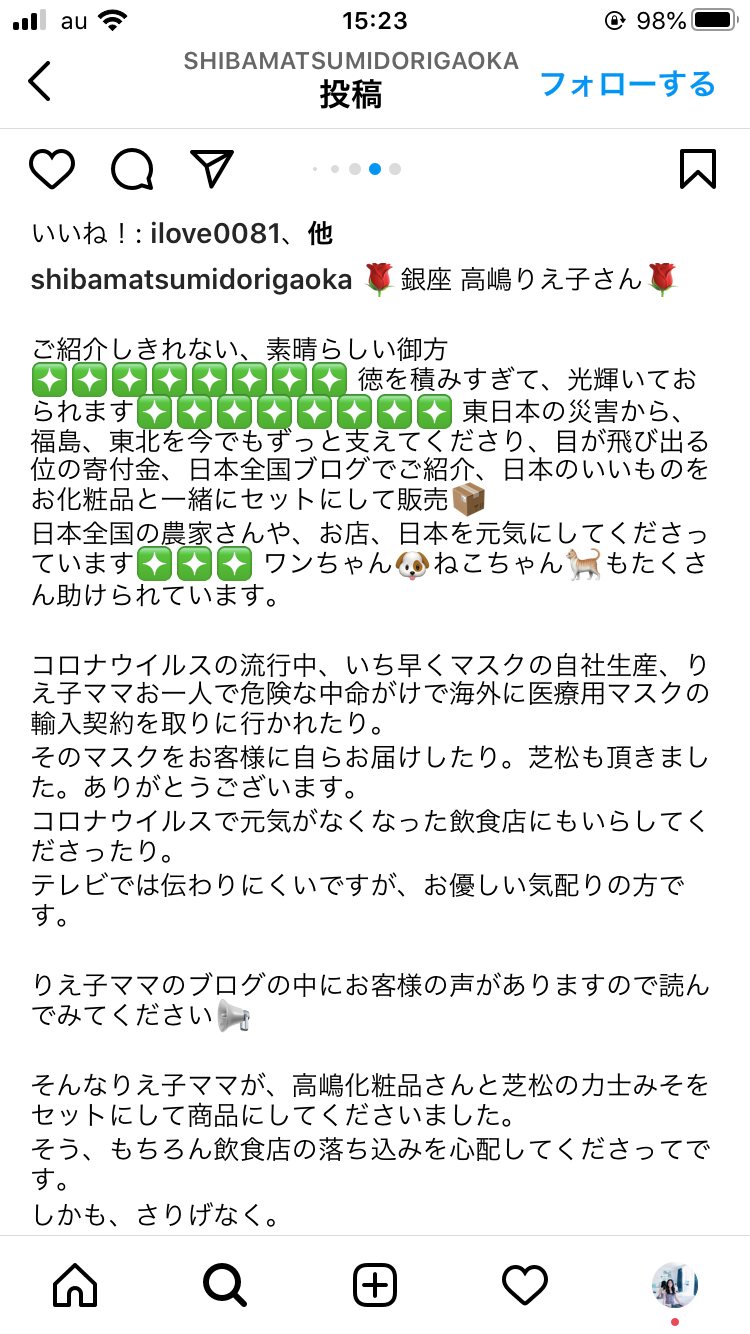
Task: View the list of likes via 他
Action: pos(320,234)
